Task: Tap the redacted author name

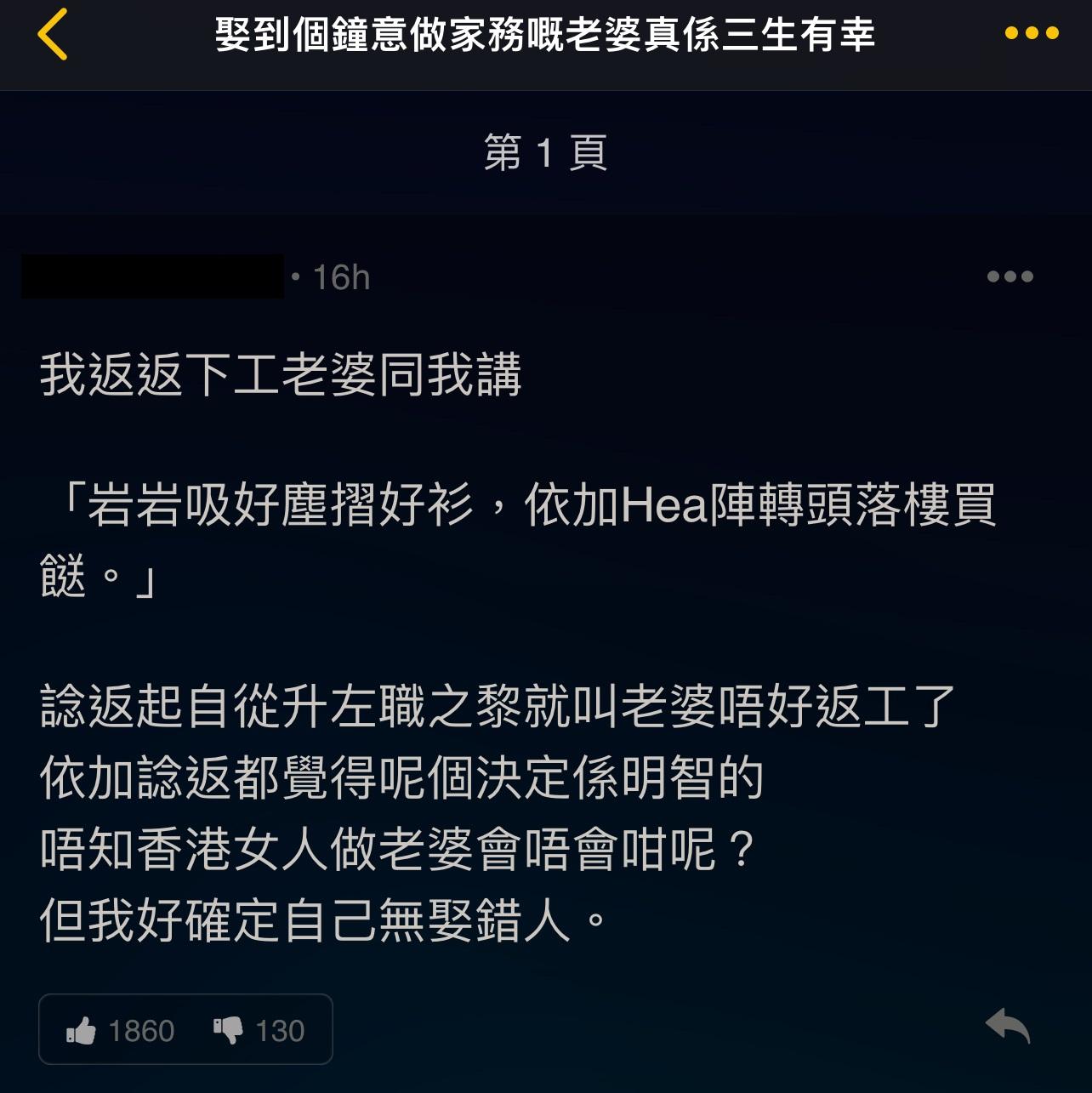Action: click(x=151, y=276)
